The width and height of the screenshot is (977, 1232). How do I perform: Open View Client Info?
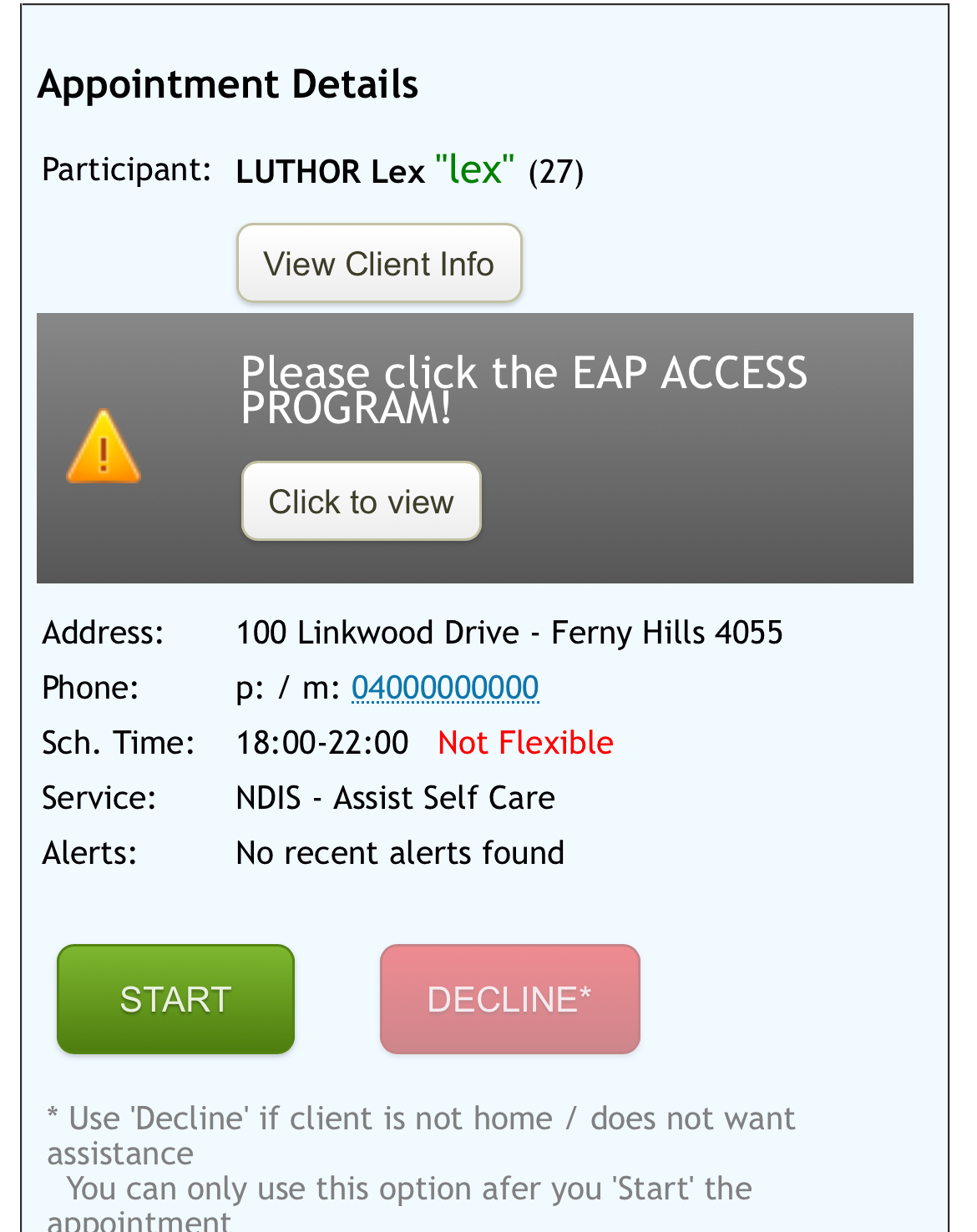click(379, 264)
